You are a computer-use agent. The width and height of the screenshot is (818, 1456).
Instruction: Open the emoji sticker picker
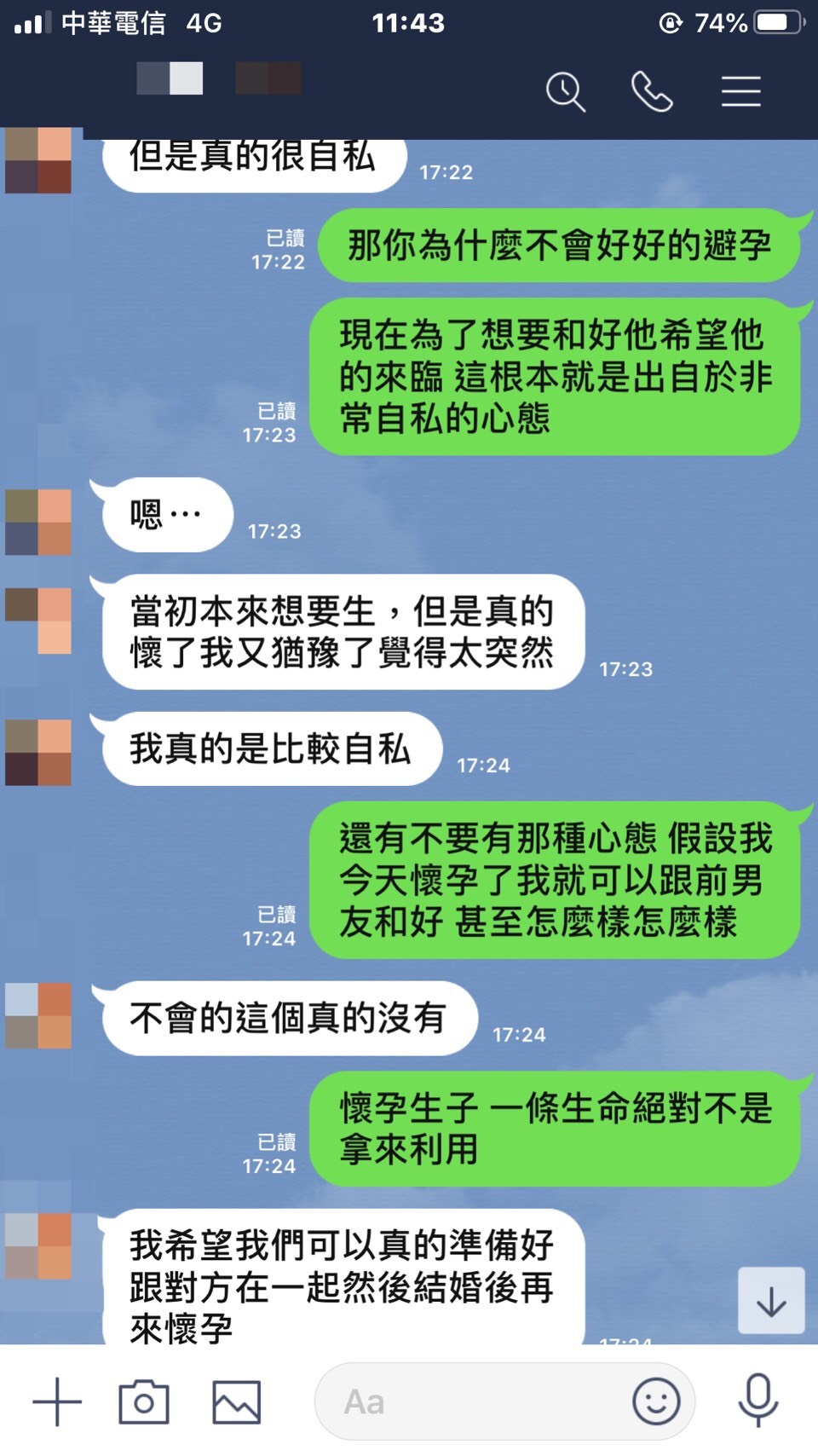click(x=656, y=1402)
